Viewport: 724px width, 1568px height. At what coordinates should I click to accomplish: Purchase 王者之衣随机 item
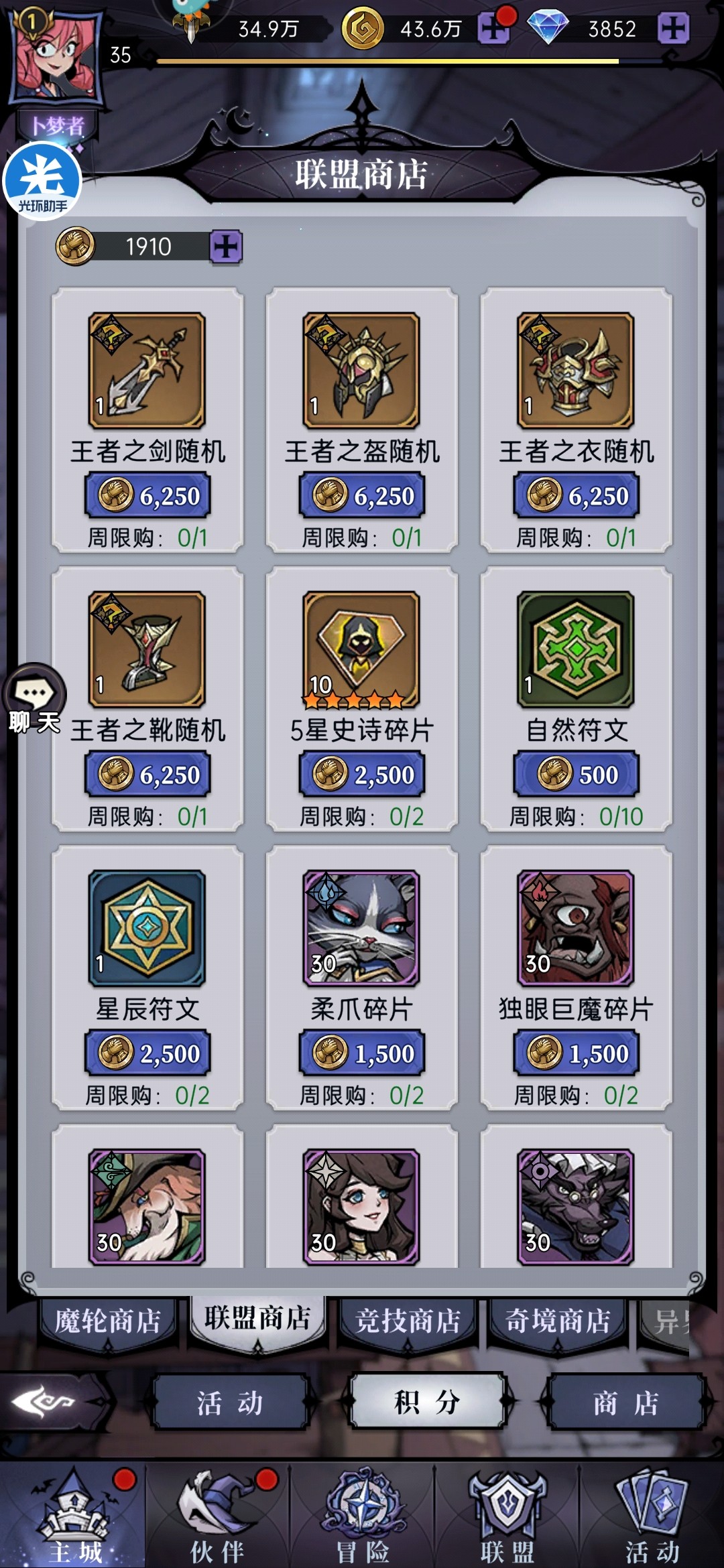(577, 496)
